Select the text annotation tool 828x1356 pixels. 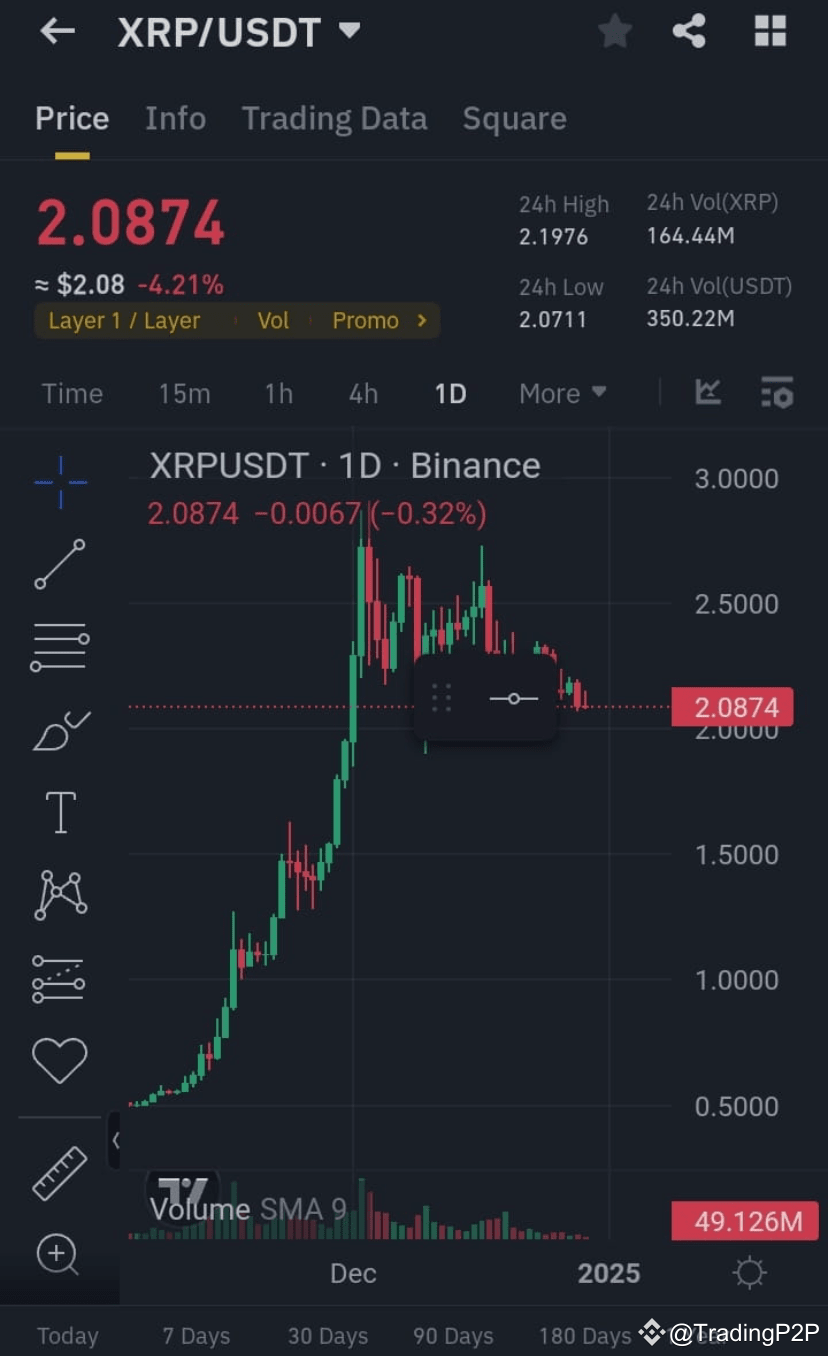coord(59,812)
